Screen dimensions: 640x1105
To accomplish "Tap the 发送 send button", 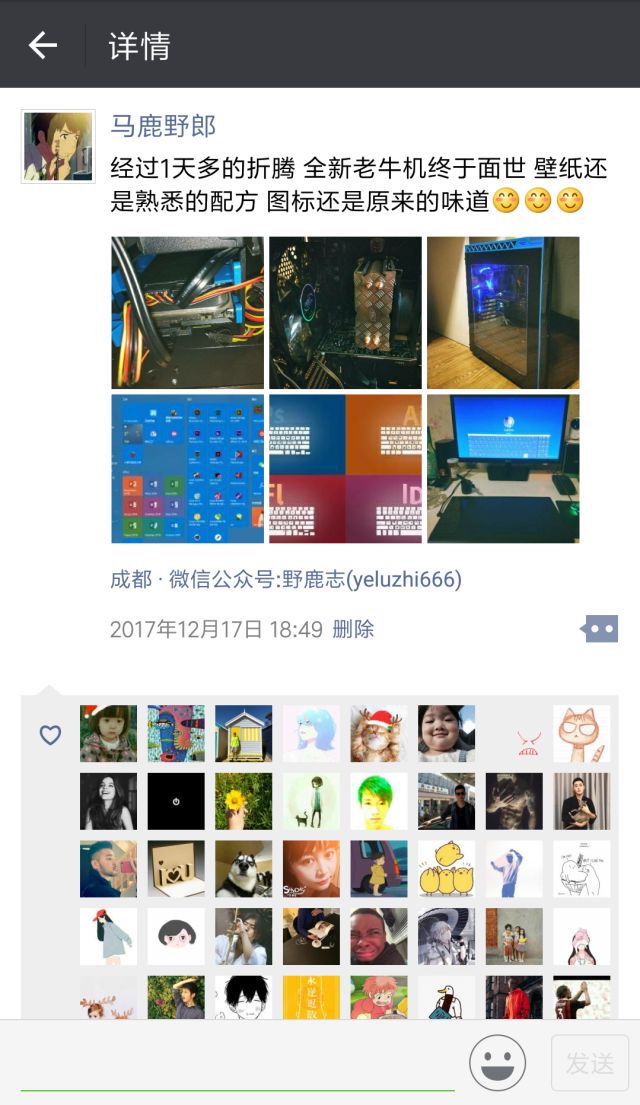I will pos(589,1063).
